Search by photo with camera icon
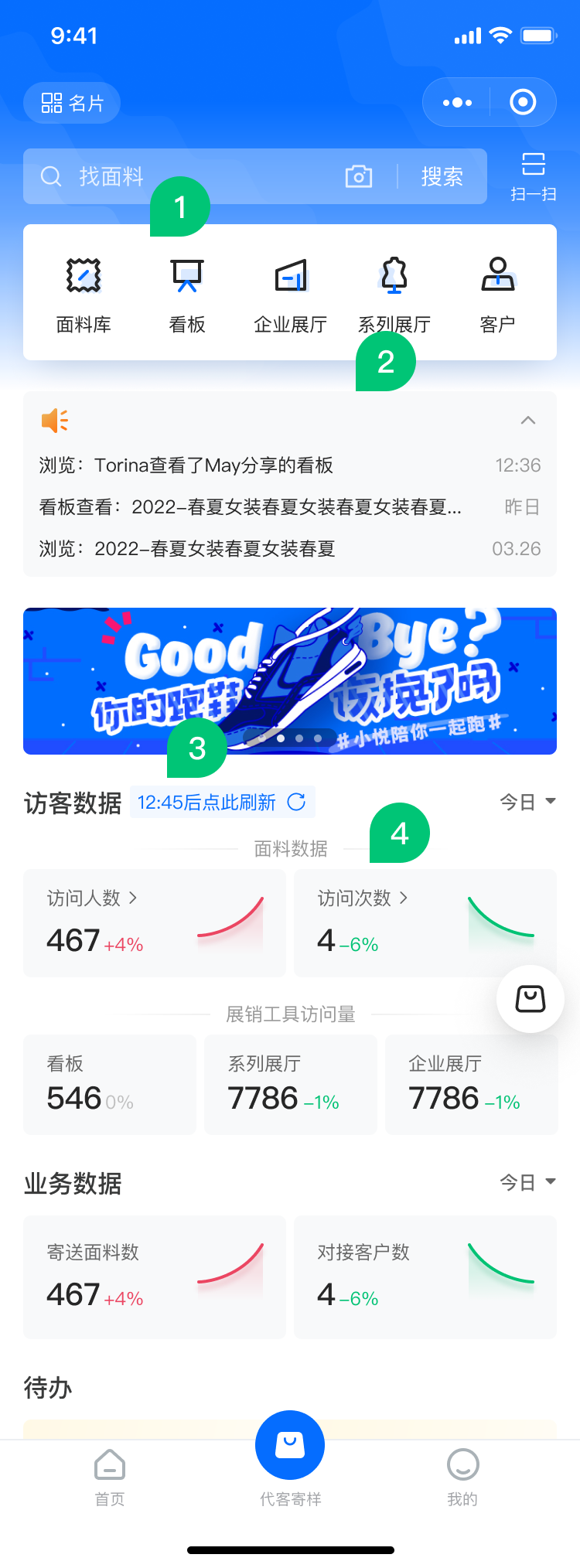This screenshot has height=1568, width=580. [358, 177]
